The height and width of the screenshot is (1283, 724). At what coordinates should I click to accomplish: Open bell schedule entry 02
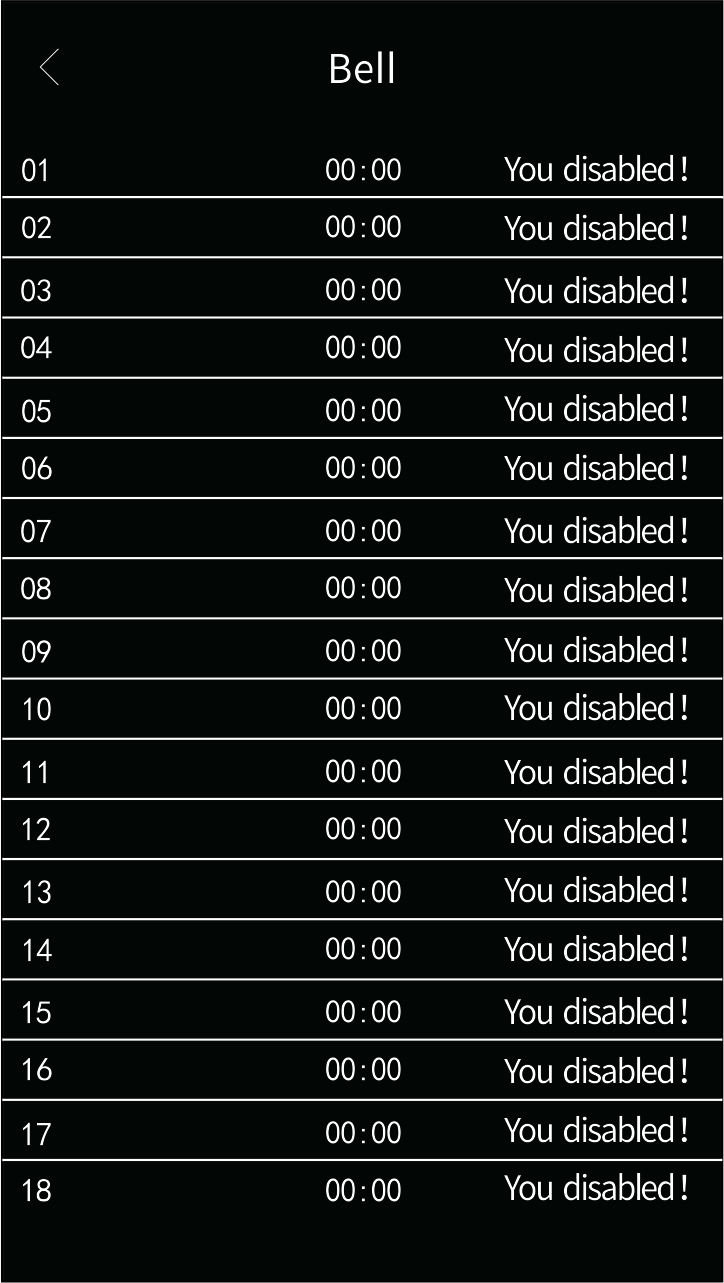click(362, 228)
